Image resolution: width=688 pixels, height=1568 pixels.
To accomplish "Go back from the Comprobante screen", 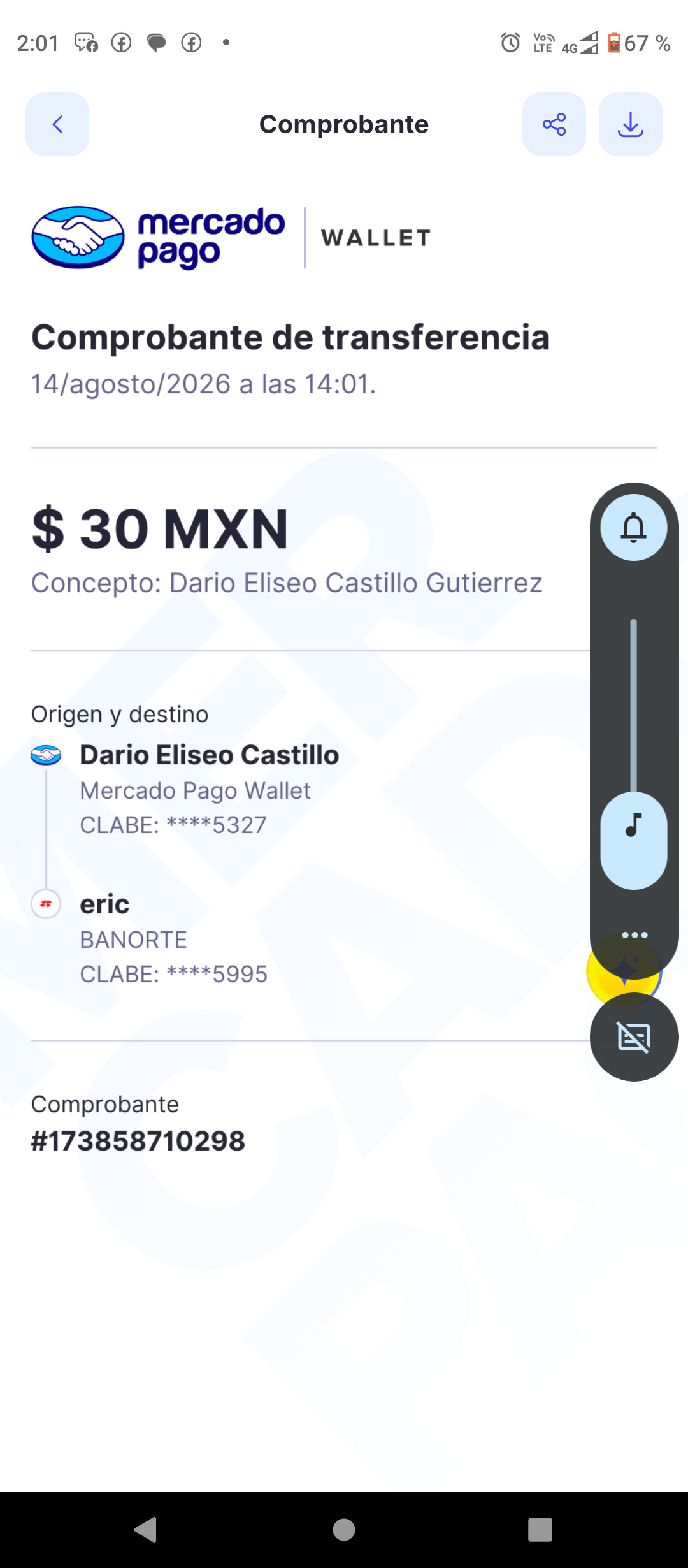I will pyautogui.click(x=57, y=124).
